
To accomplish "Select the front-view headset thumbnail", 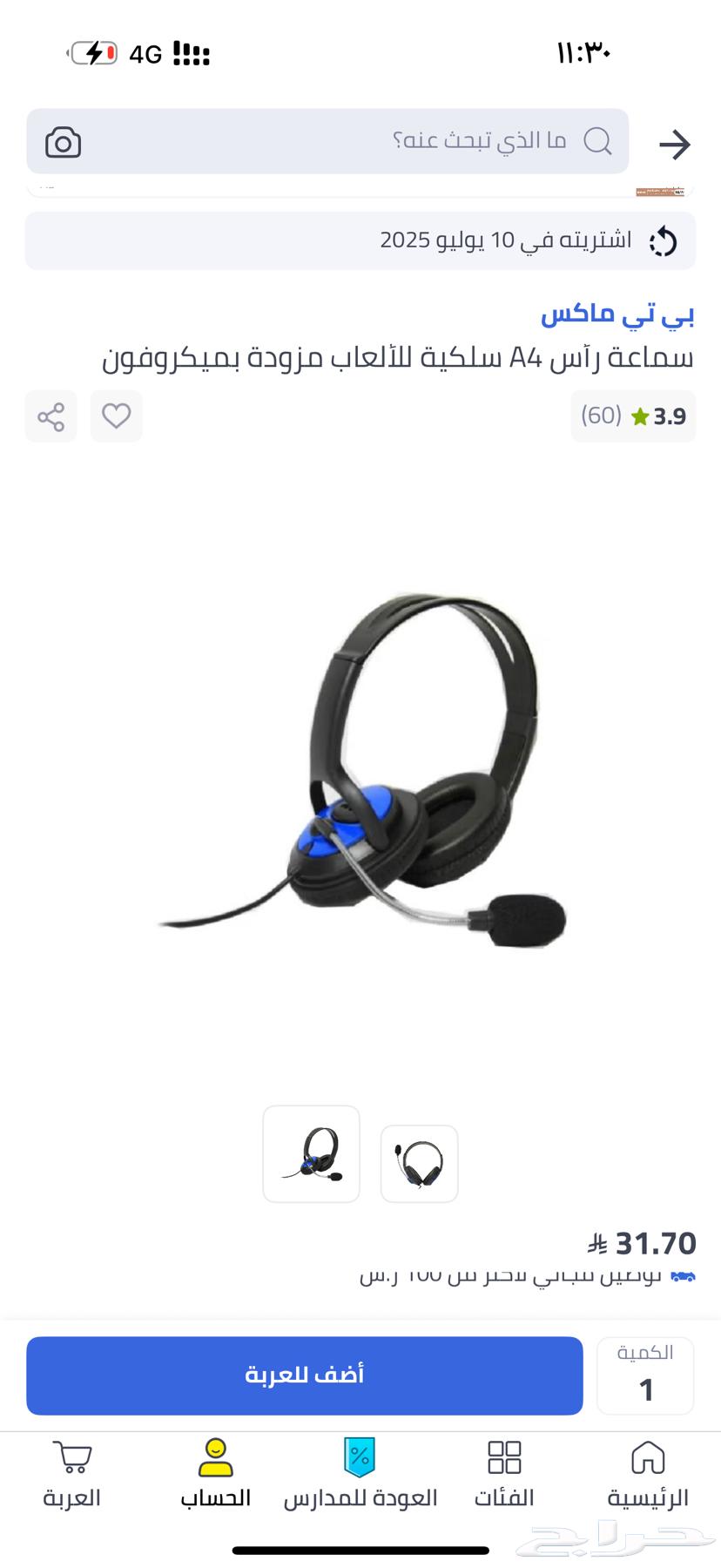I will coord(419,1163).
